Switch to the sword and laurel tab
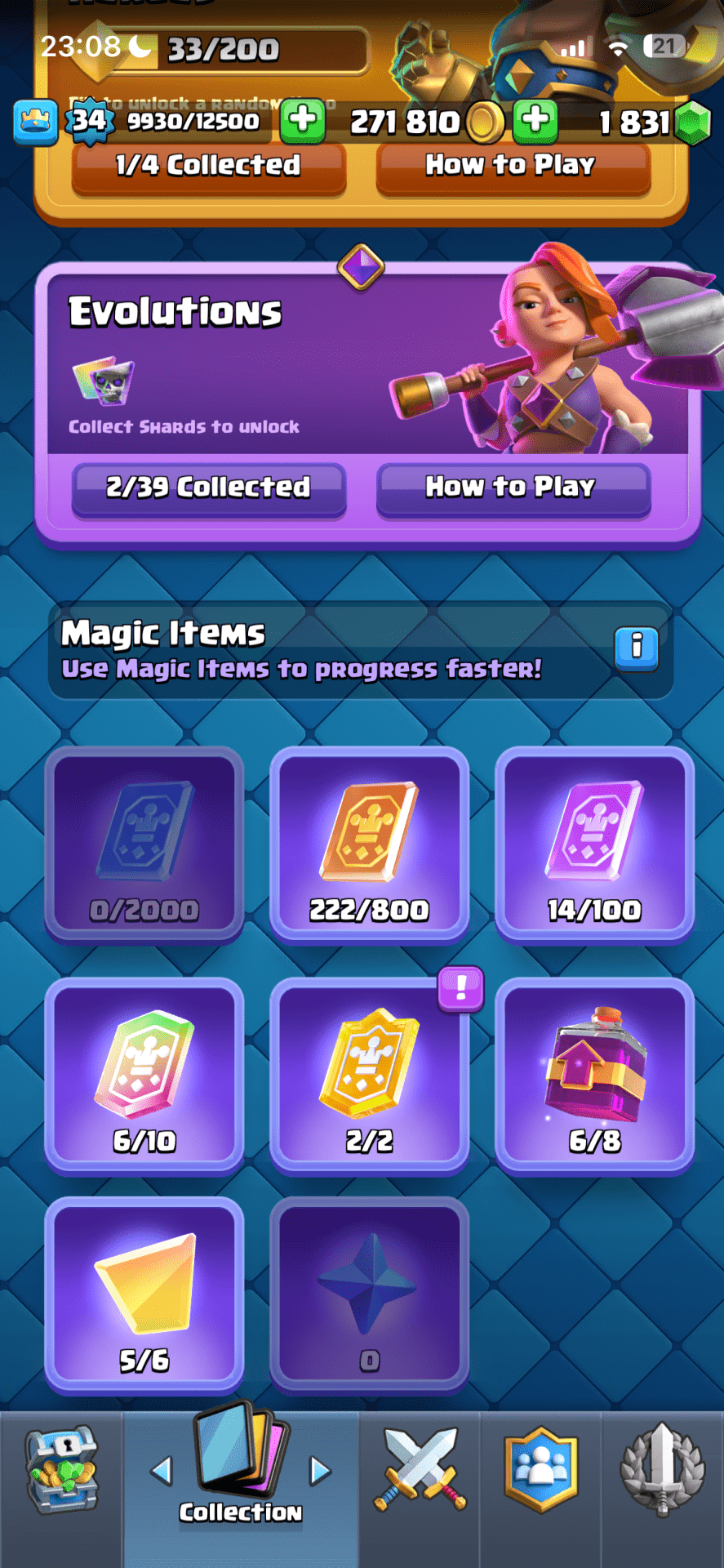 662,1472
